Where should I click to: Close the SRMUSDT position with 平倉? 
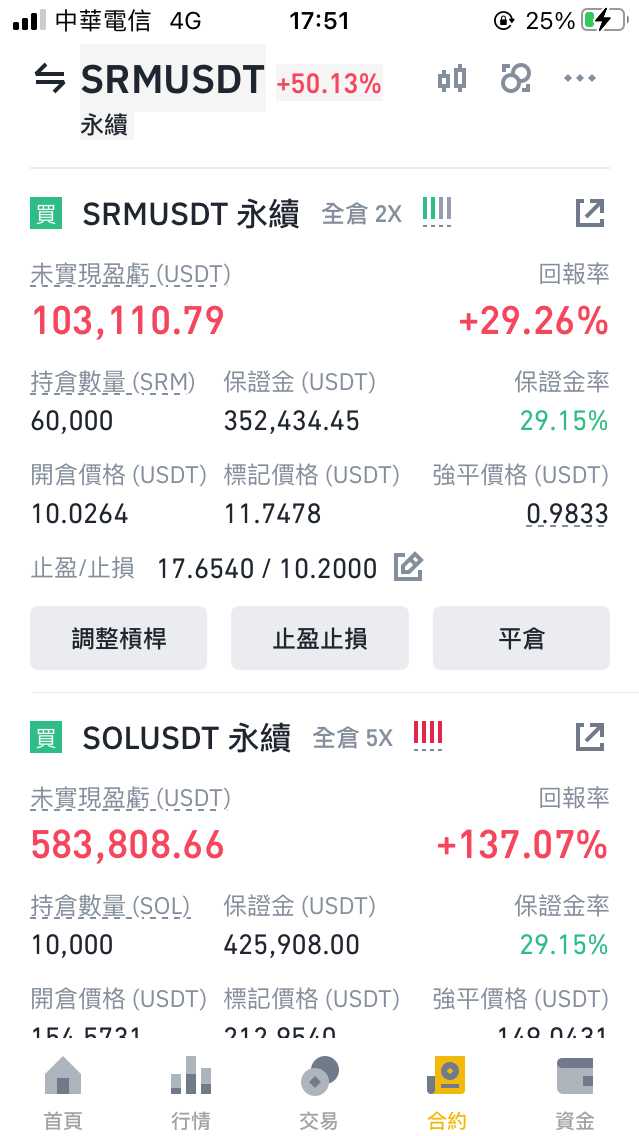coord(521,638)
